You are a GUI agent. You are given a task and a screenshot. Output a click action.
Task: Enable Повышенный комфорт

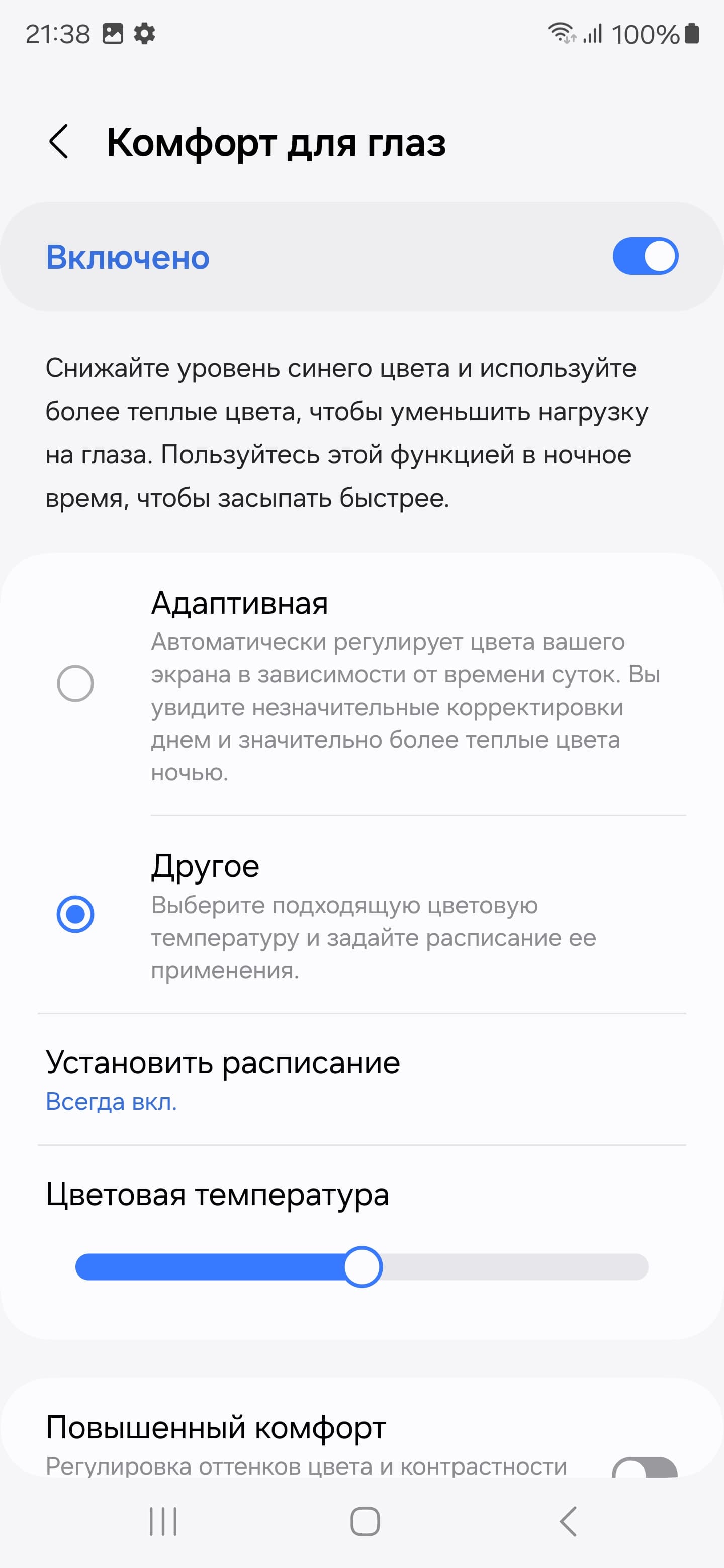(x=644, y=1468)
